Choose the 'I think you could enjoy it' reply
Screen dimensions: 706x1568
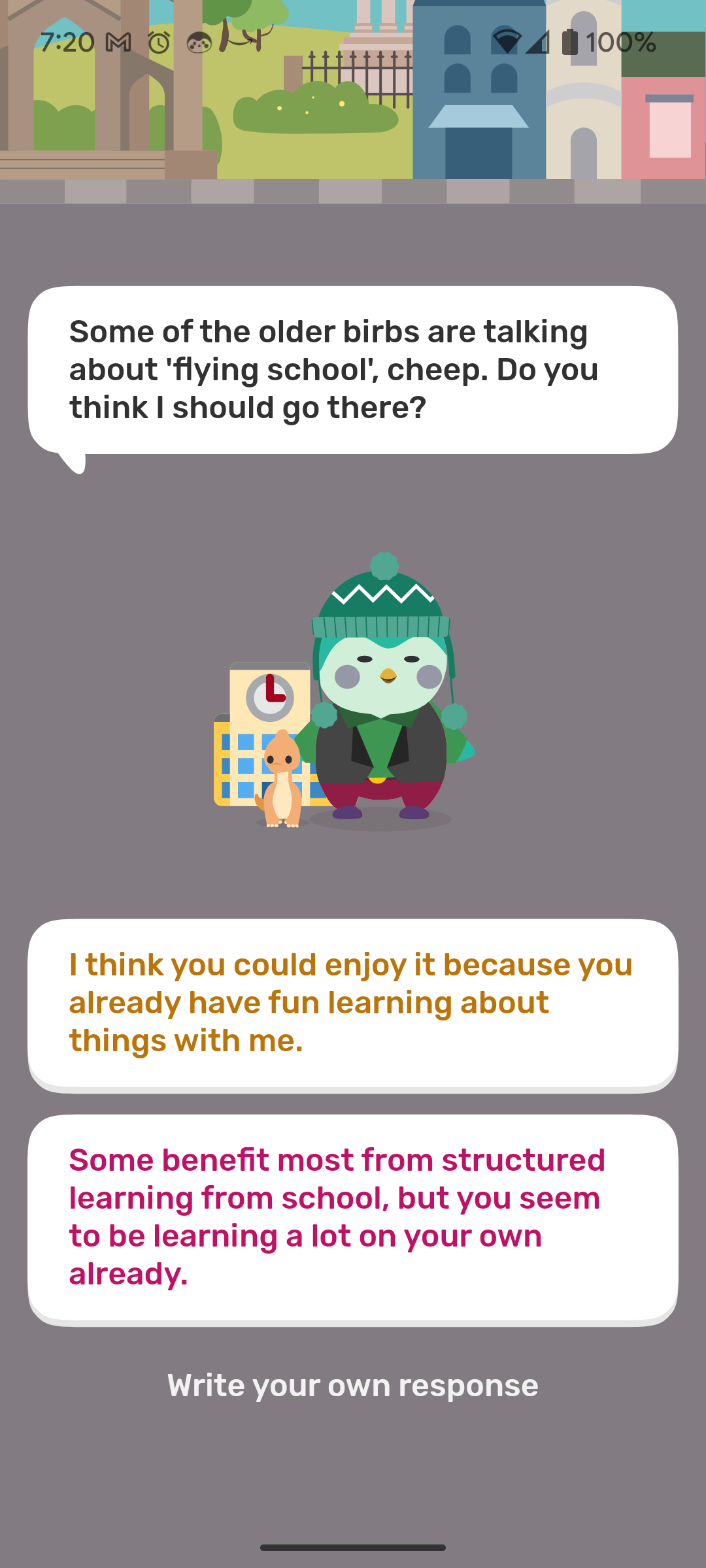click(352, 1003)
